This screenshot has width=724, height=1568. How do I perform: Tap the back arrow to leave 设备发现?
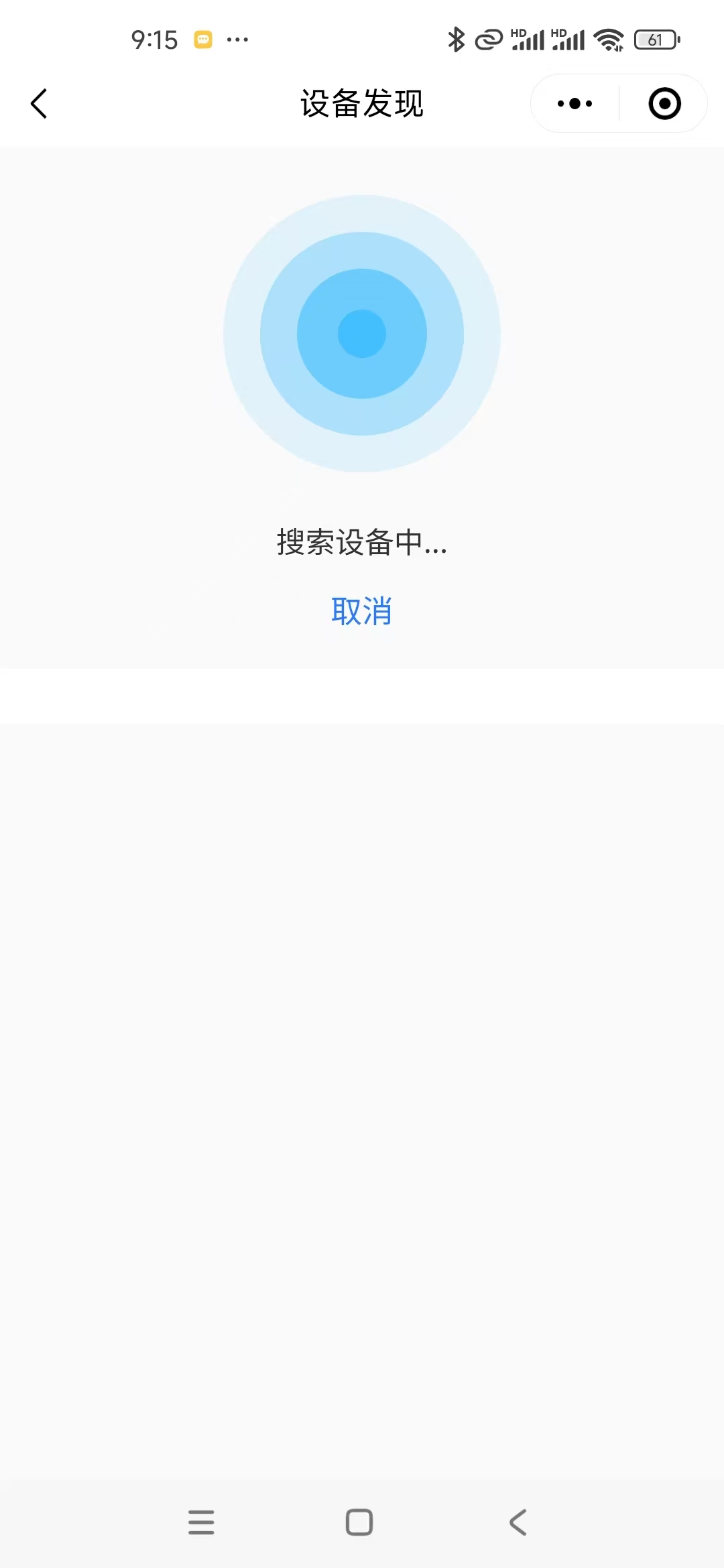[x=38, y=103]
